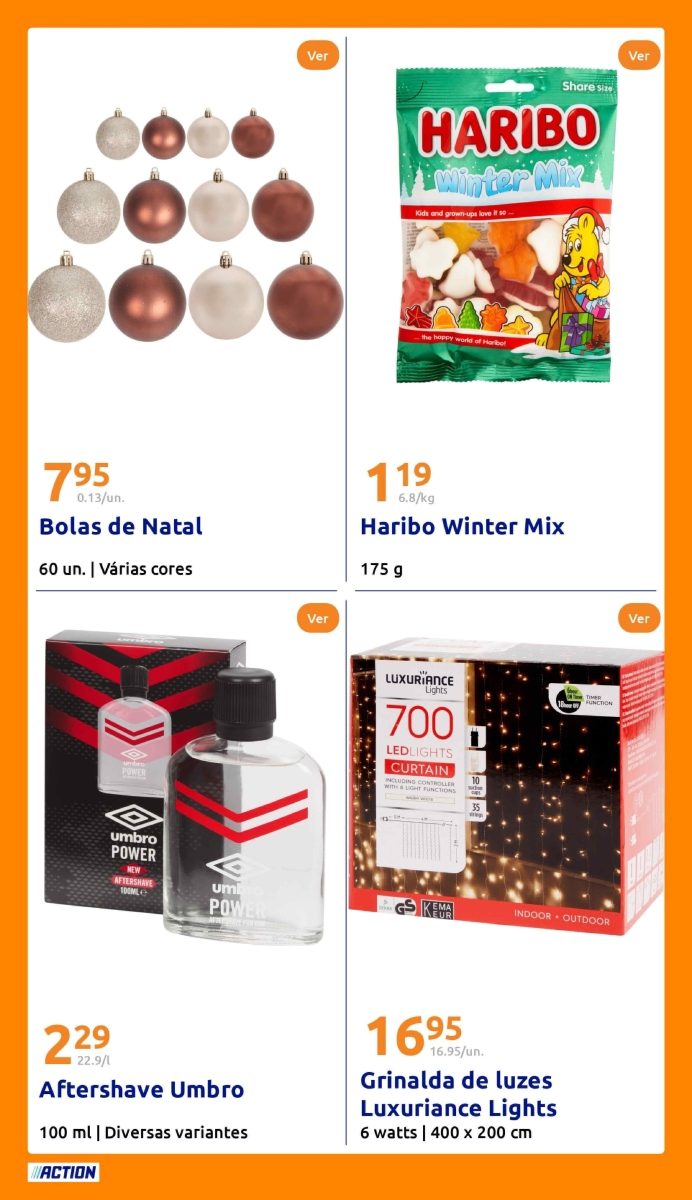The width and height of the screenshot is (692, 1200).
Task: Tap Ver on the Haribo Winter Mix item
Action: point(639,56)
